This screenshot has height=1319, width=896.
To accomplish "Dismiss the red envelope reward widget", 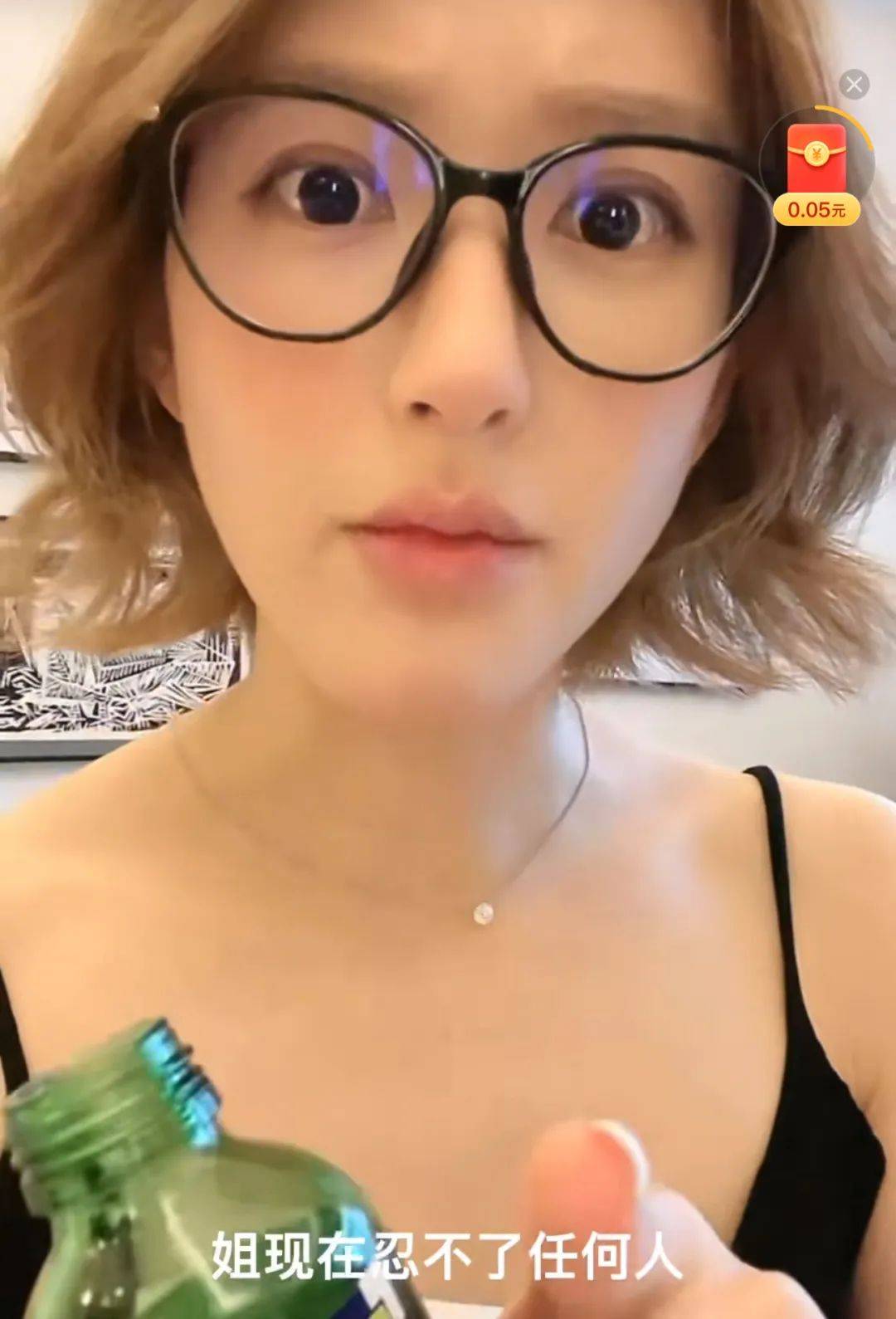I will pyautogui.click(x=854, y=84).
